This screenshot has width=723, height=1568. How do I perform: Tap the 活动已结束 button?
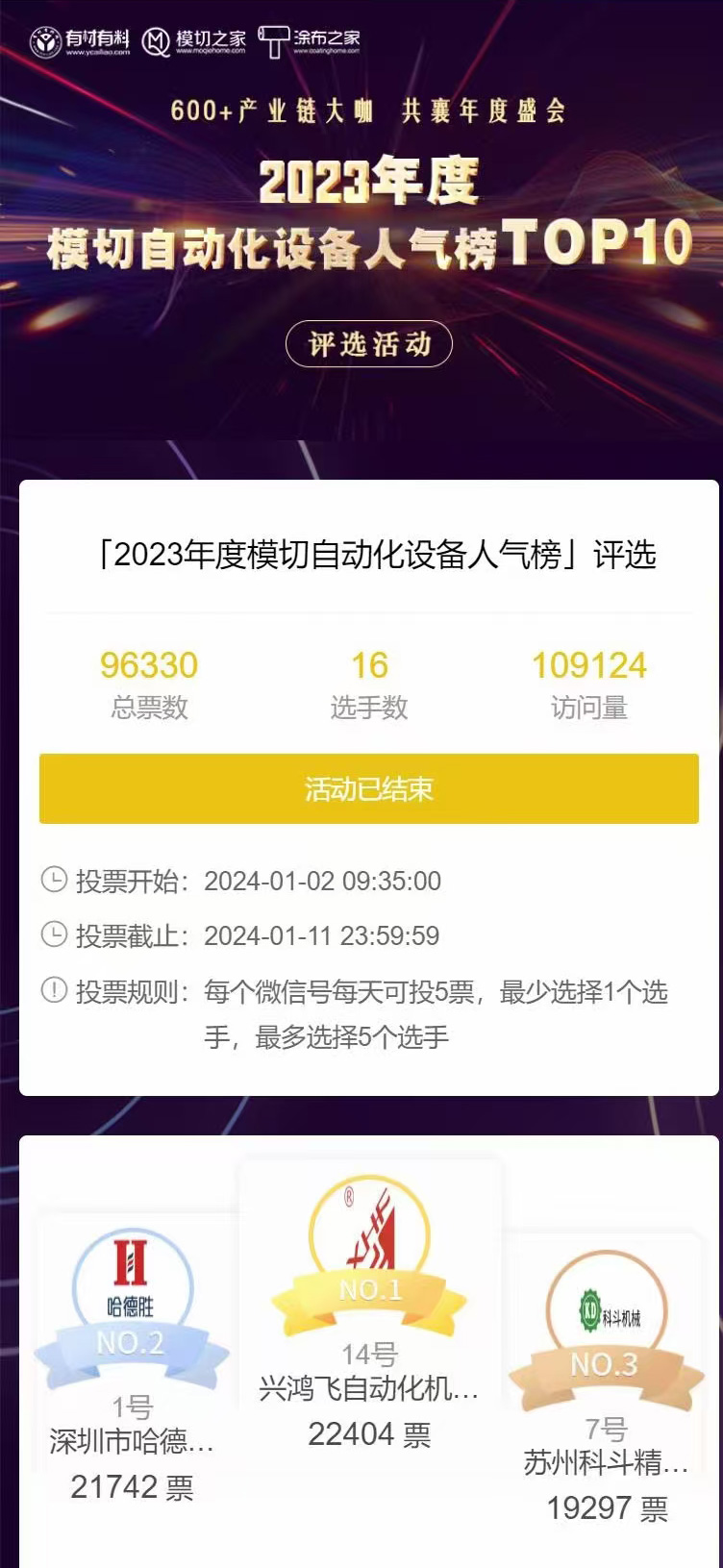tap(368, 789)
